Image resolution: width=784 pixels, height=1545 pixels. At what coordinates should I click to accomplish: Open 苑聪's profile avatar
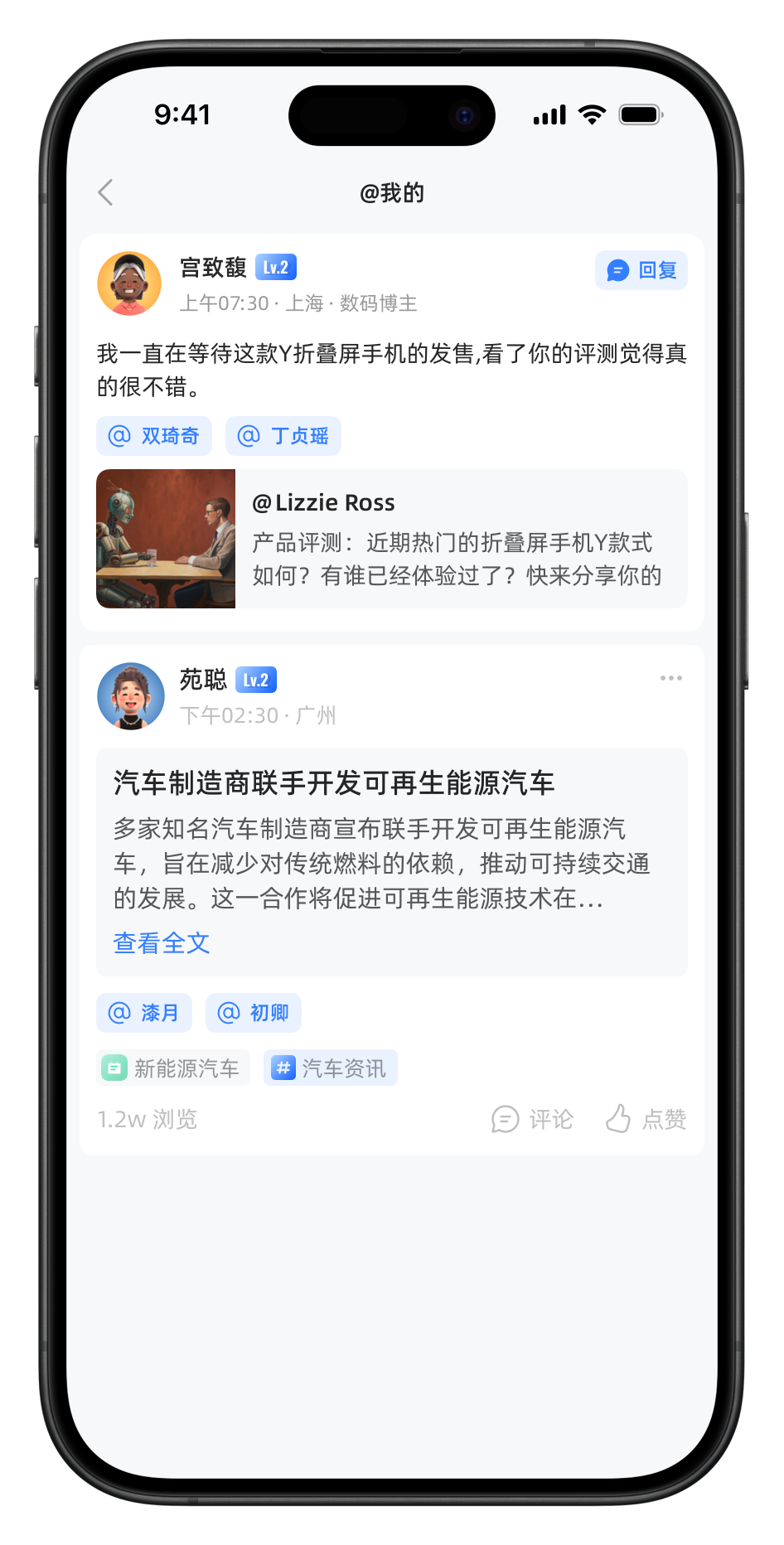click(x=131, y=696)
